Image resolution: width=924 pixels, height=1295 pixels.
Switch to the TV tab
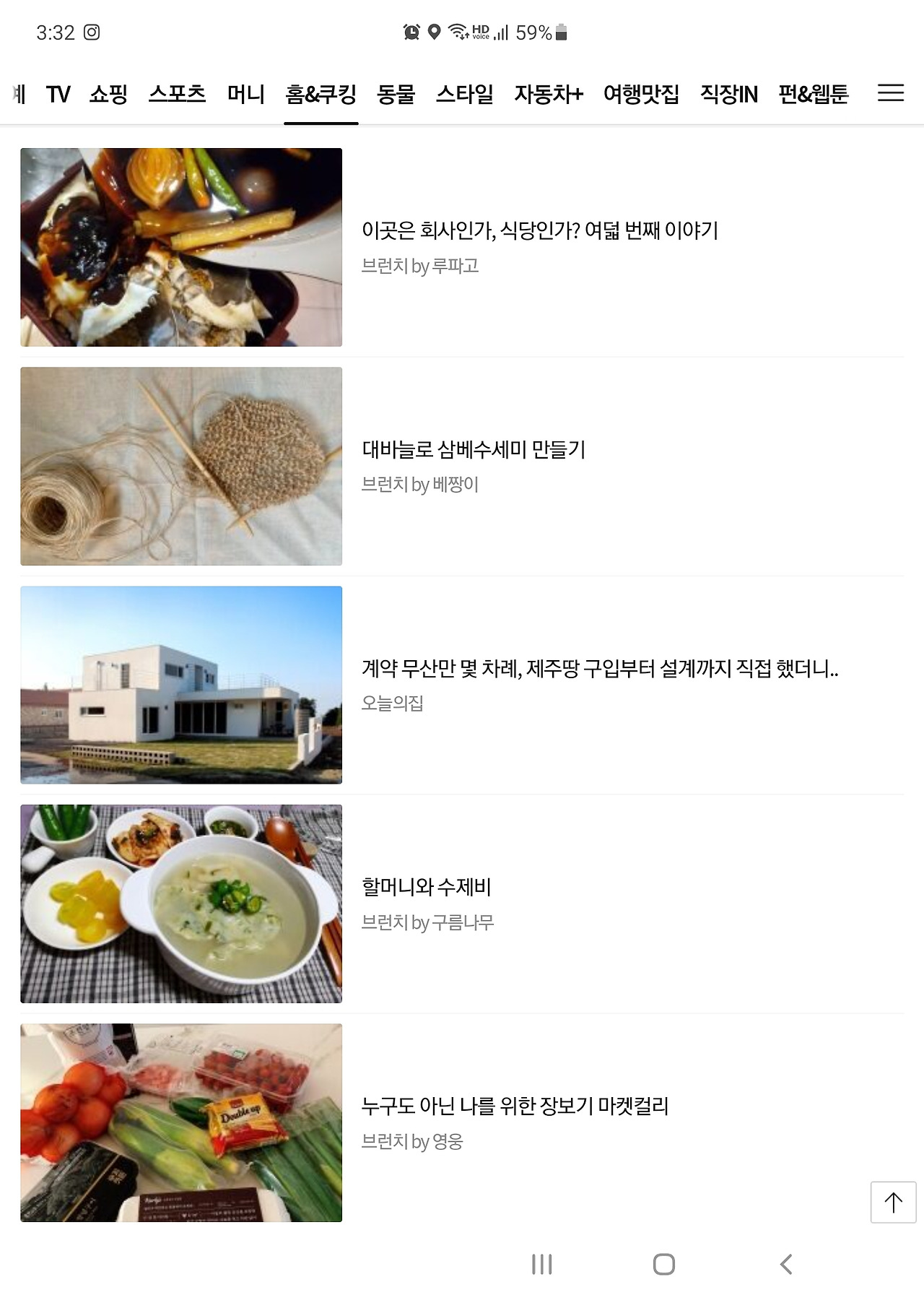[58, 95]
